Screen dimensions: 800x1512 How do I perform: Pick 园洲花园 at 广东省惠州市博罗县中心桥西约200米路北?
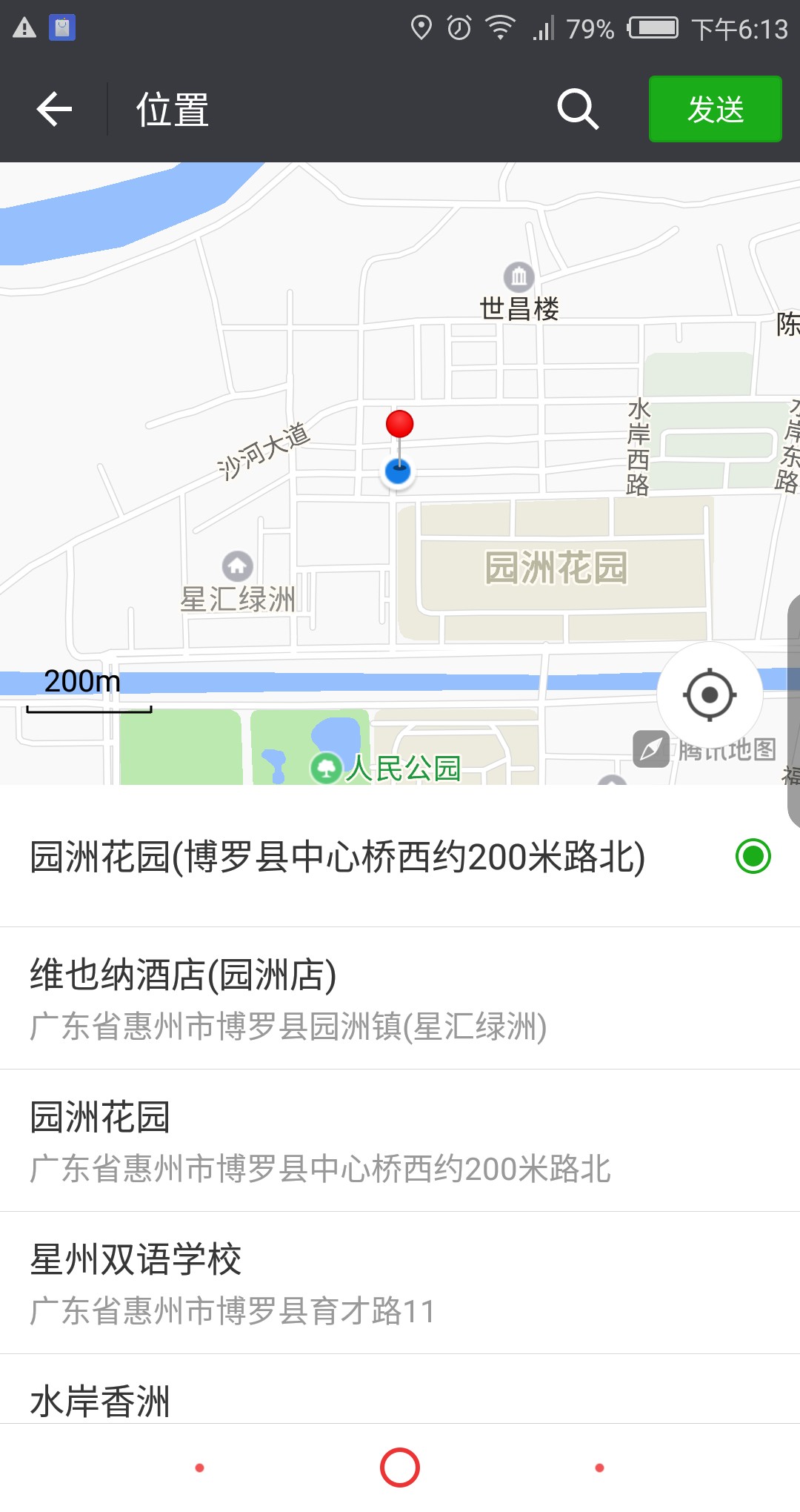(x=400, y=1140)
